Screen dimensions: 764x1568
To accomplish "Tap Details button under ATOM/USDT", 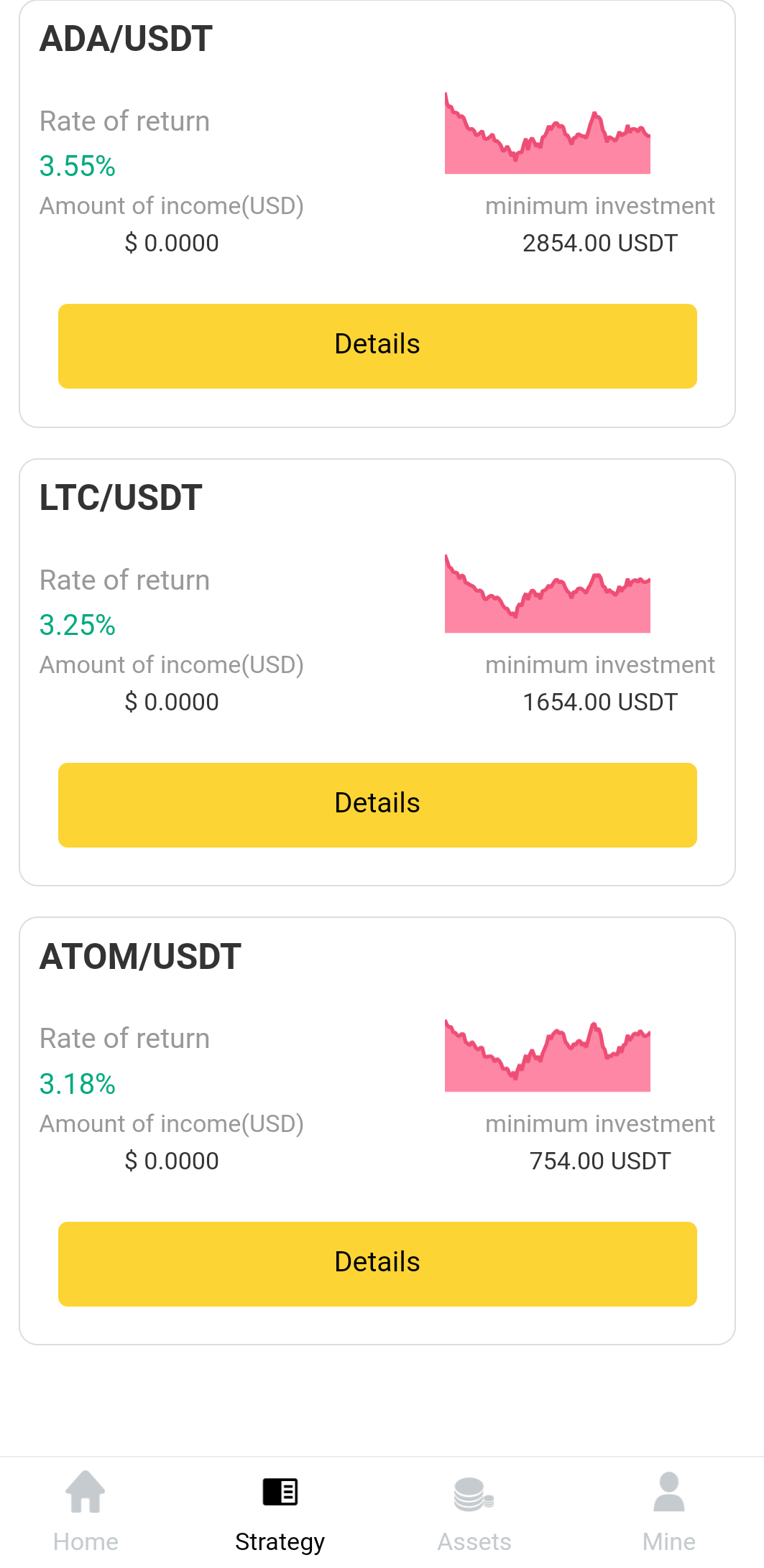I will pyautogui.click(x=377, y=1263).
